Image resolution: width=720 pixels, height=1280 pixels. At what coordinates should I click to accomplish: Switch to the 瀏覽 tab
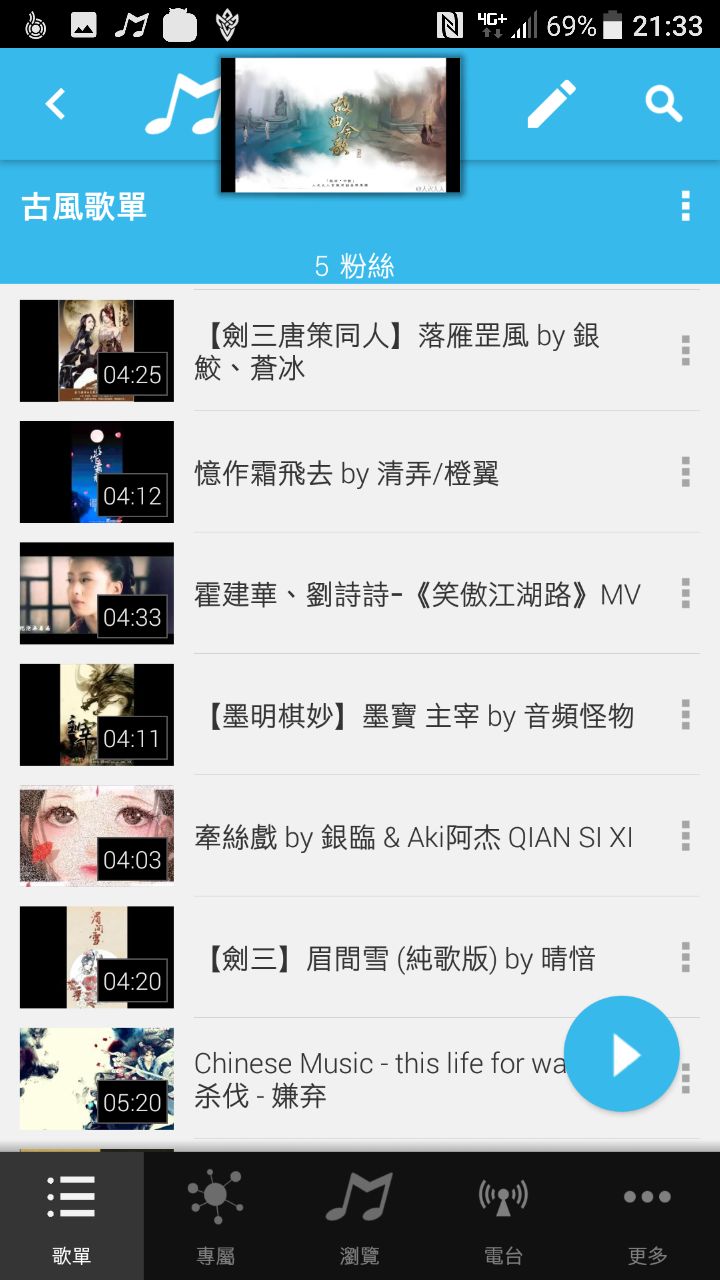[x=359, y=1216]
